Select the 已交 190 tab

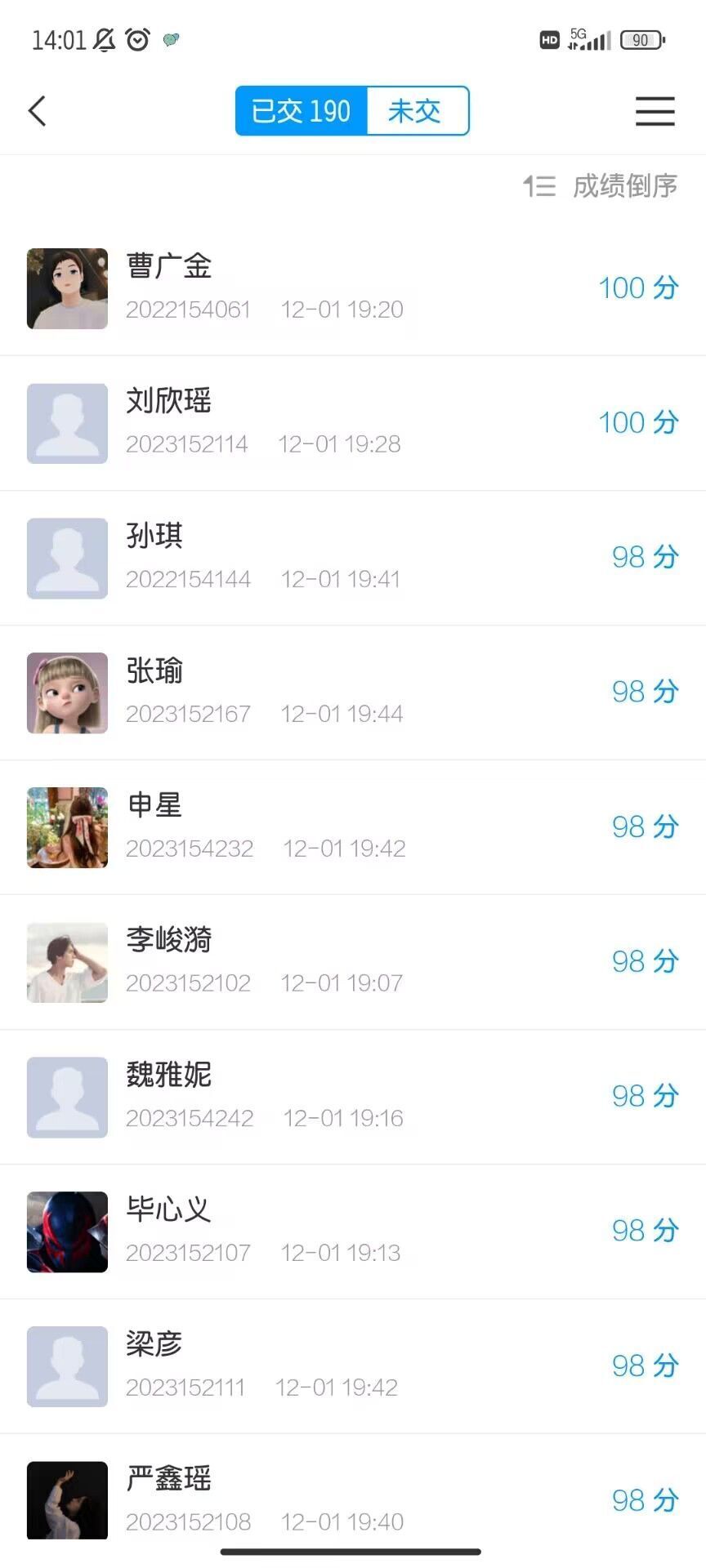point(302,111)
